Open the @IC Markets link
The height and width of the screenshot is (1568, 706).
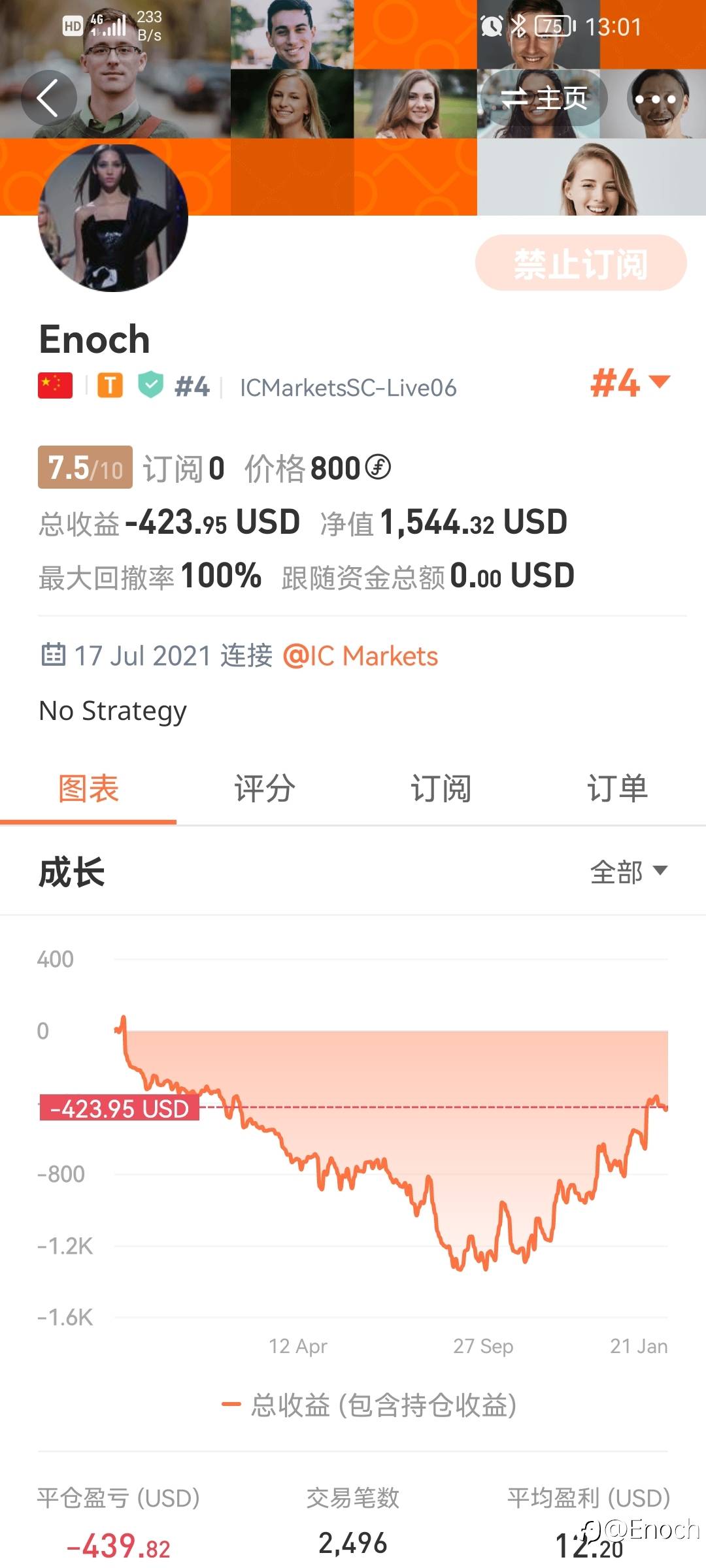(x=360, y=656)
